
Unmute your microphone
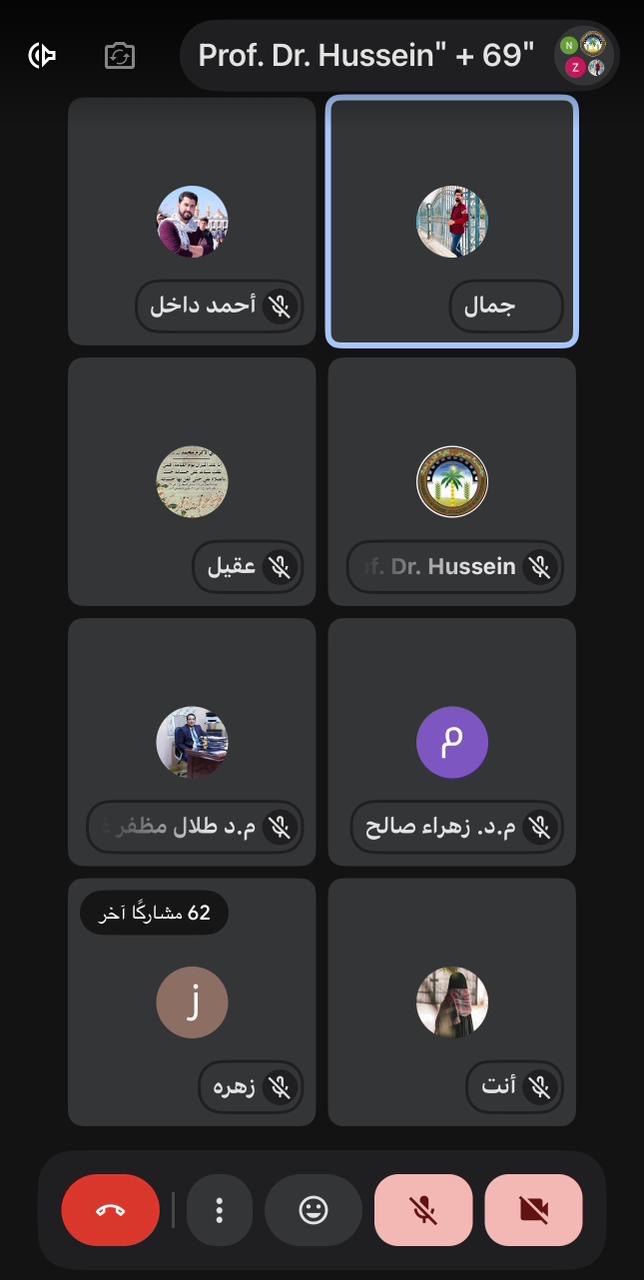(423, 1210)
